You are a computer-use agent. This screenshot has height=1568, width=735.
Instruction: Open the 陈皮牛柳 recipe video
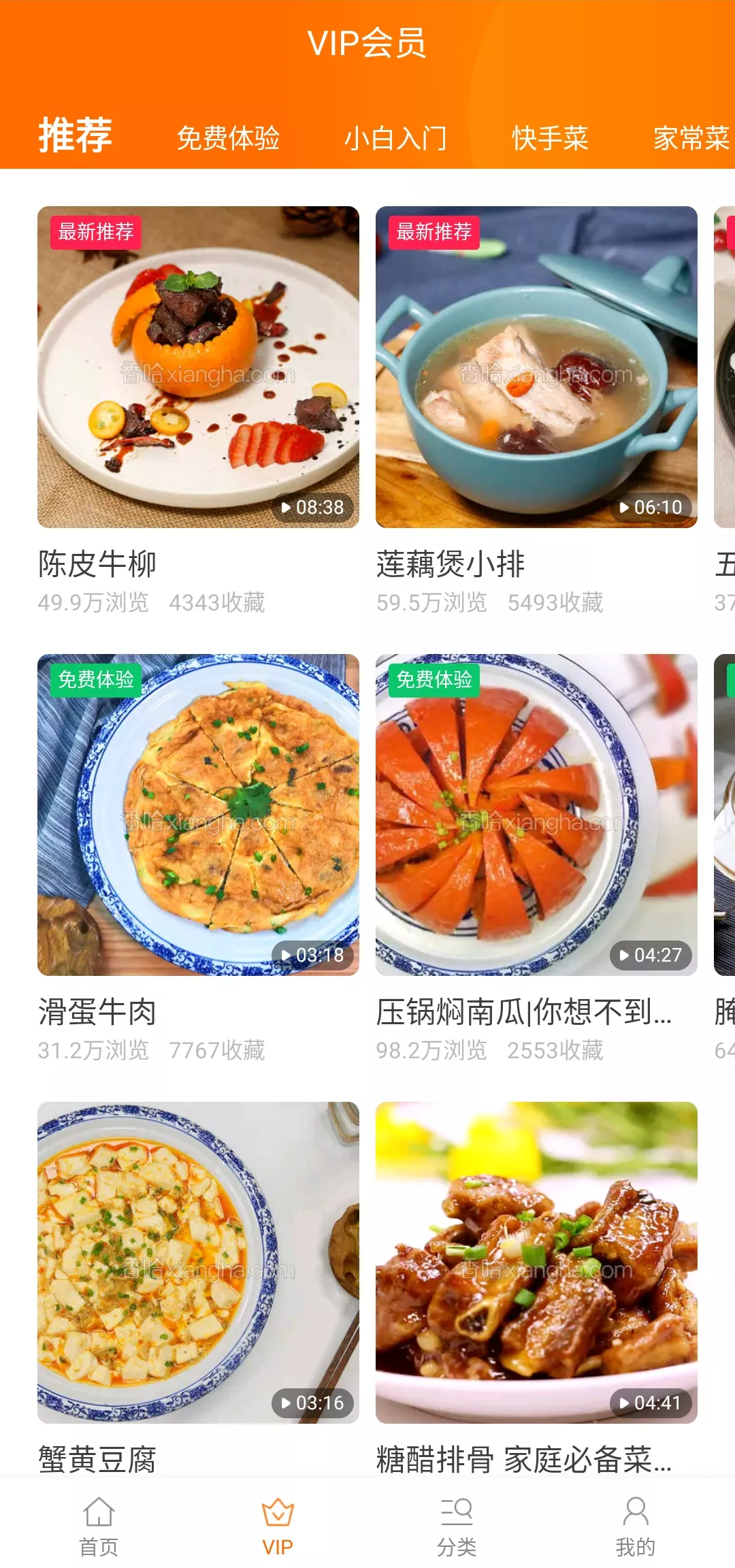point(198,367)
